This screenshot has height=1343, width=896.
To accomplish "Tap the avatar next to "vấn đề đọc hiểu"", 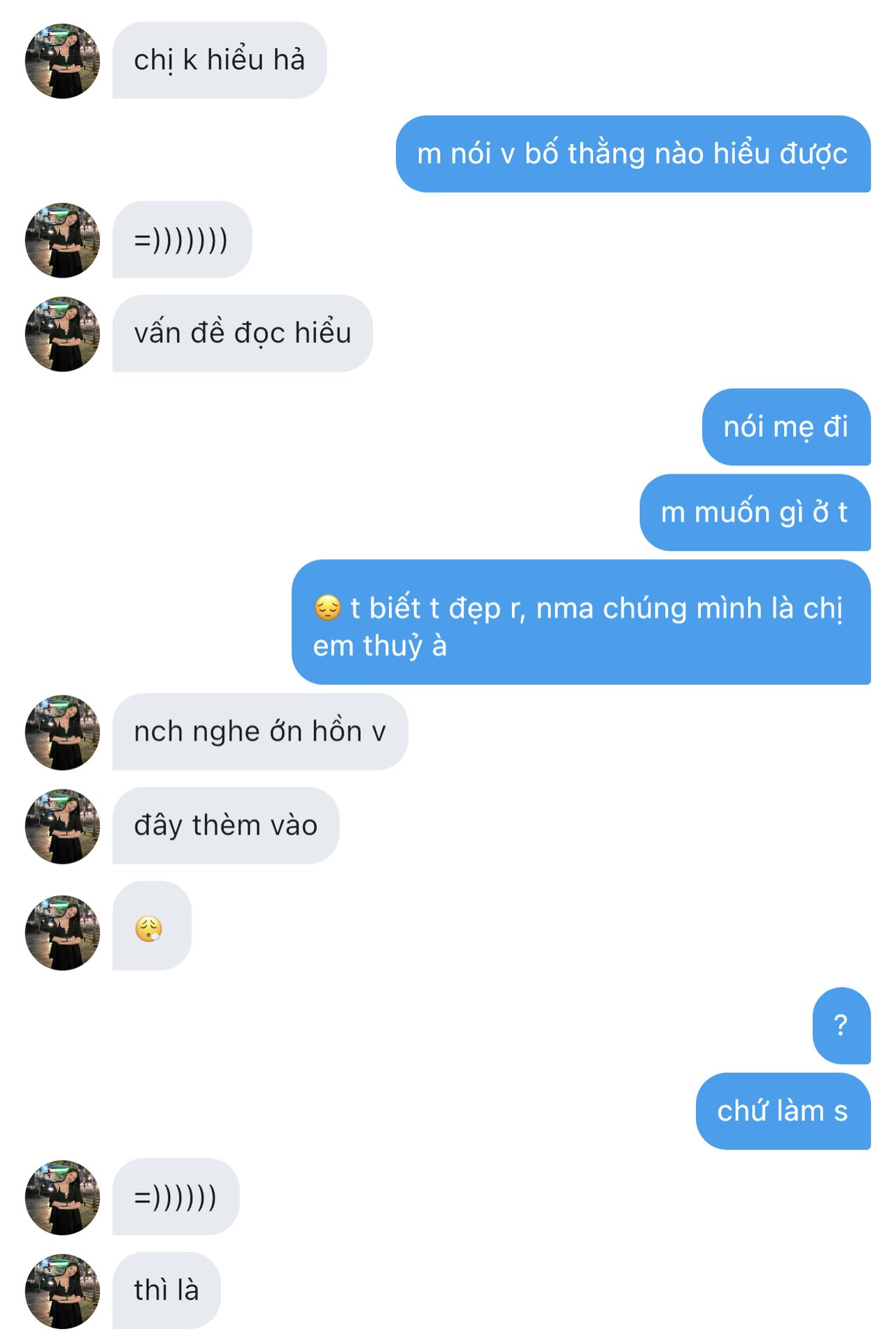I will point(62,334).
